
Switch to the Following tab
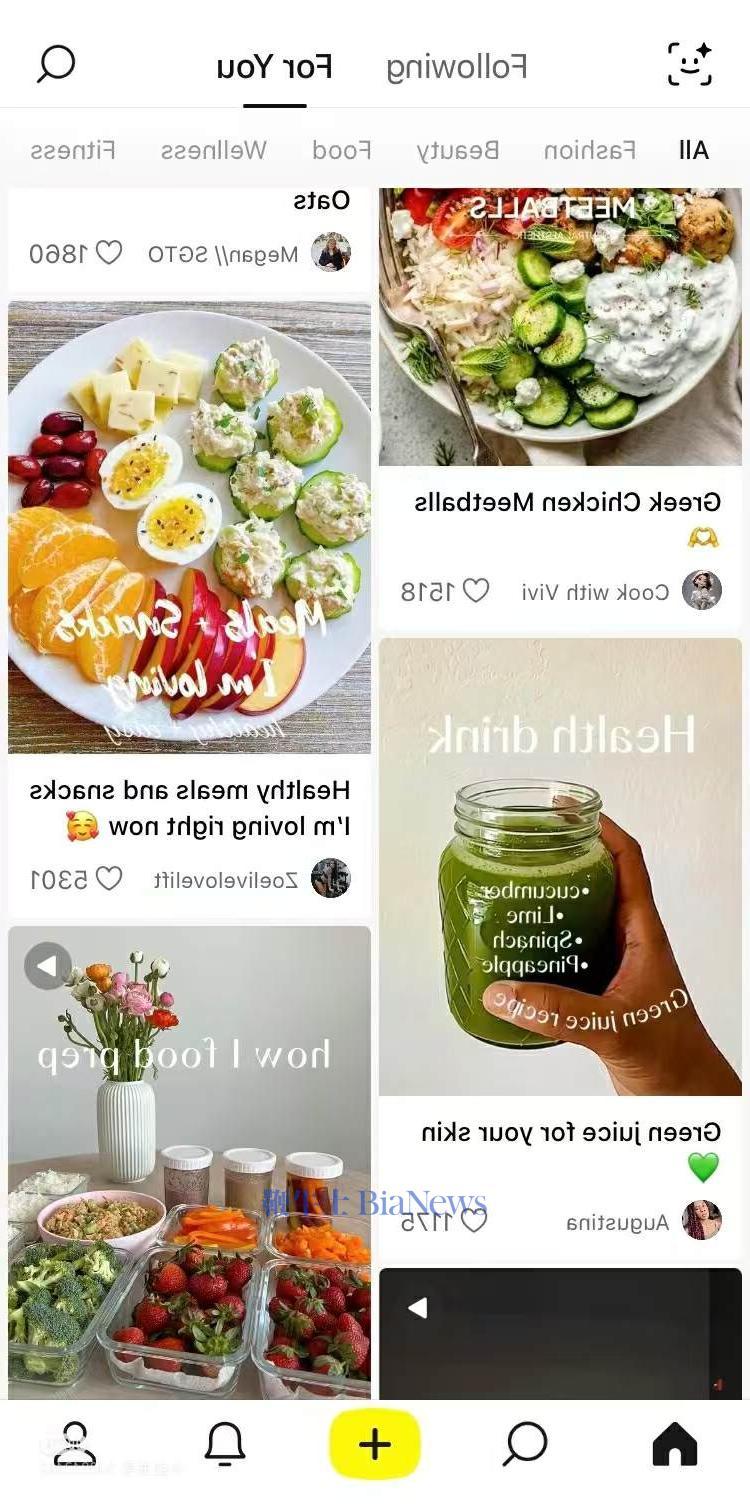pyautogui.click(x=456, y=67)
